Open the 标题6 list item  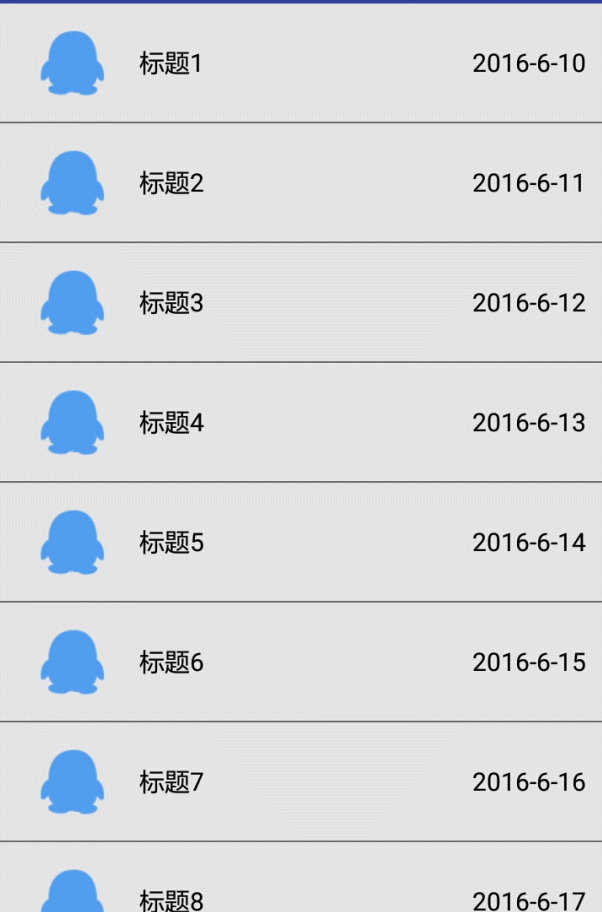point(301,662)
